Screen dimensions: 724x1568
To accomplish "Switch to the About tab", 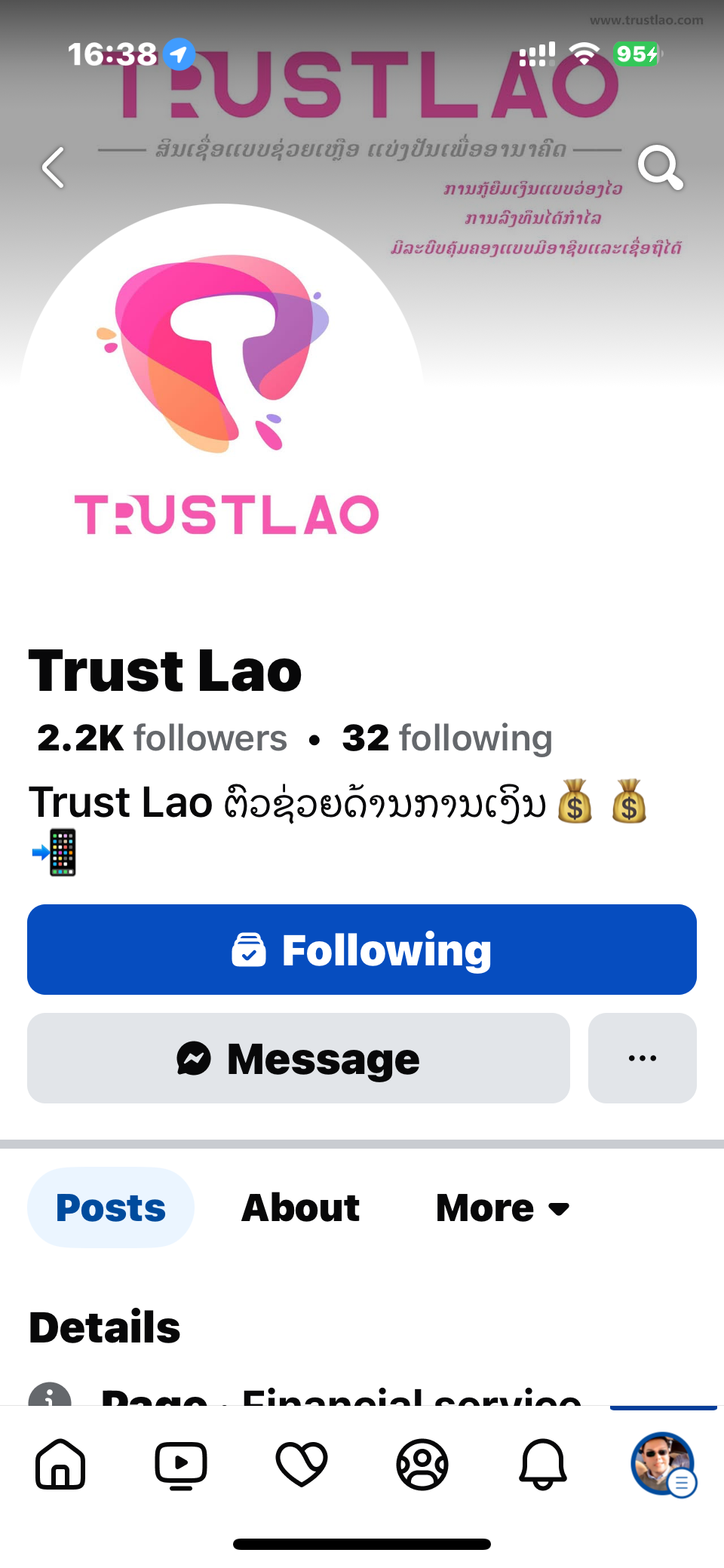I will 300,1207.
